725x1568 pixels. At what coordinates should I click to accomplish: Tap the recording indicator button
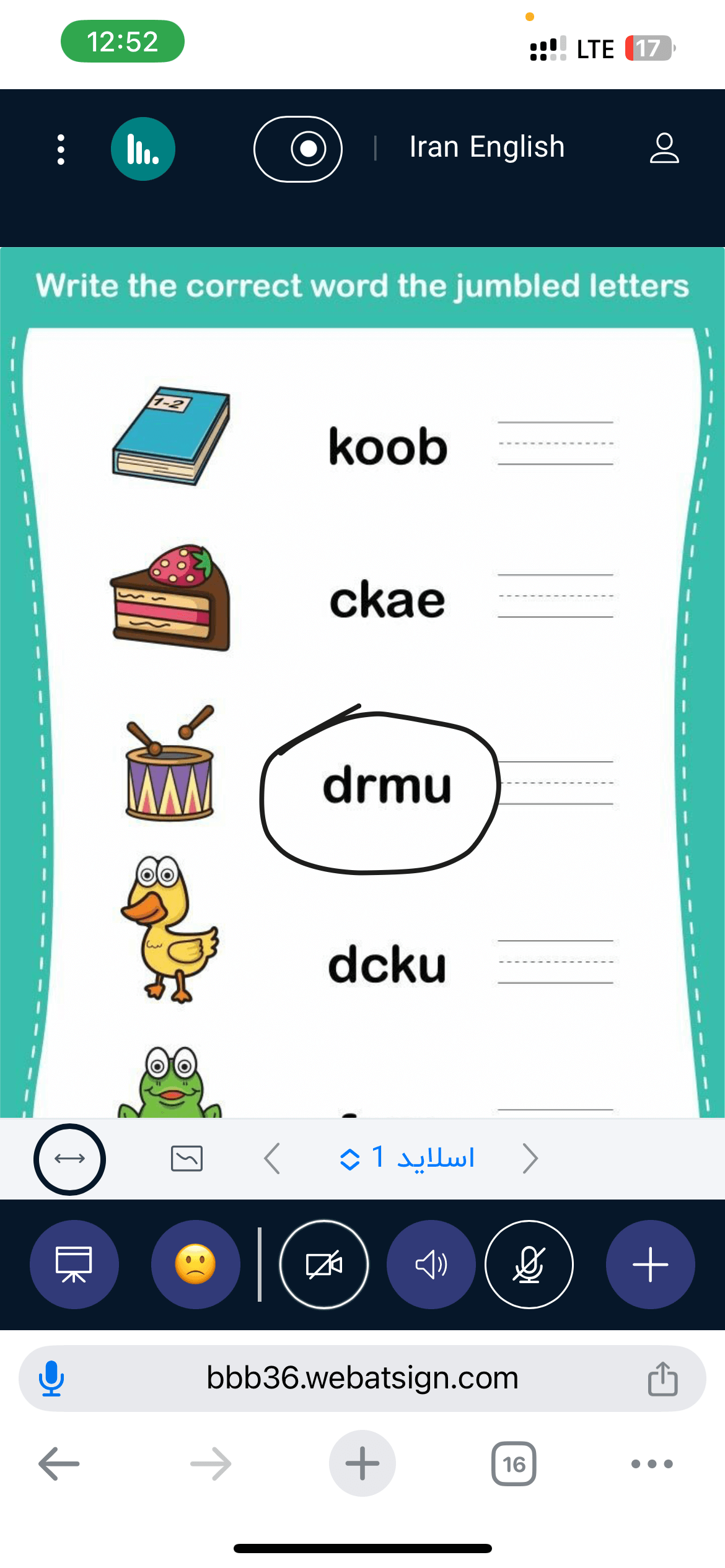tap(298, 149)
